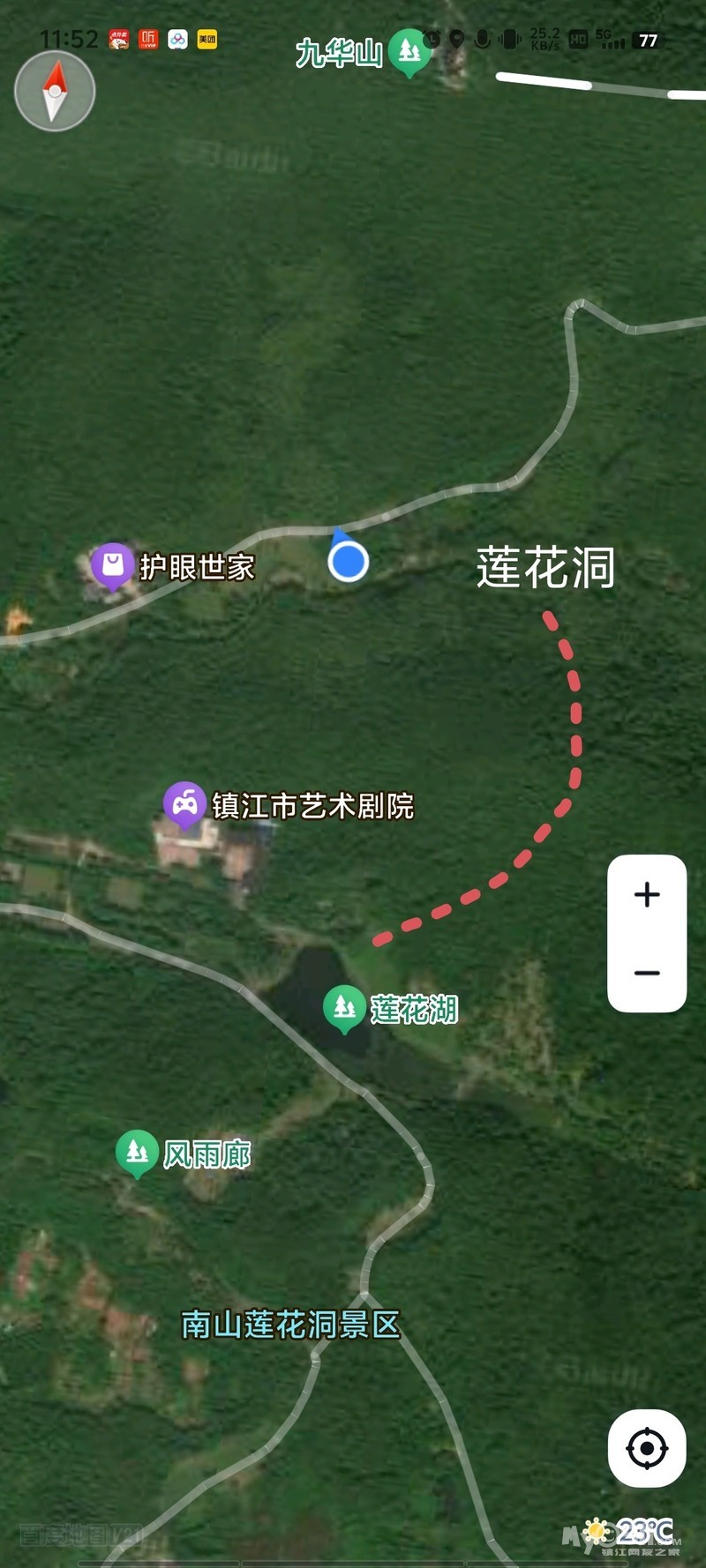Select the 护眼世家 shop marker
This screenshot has height=1568, width=706.
[113, 565]
